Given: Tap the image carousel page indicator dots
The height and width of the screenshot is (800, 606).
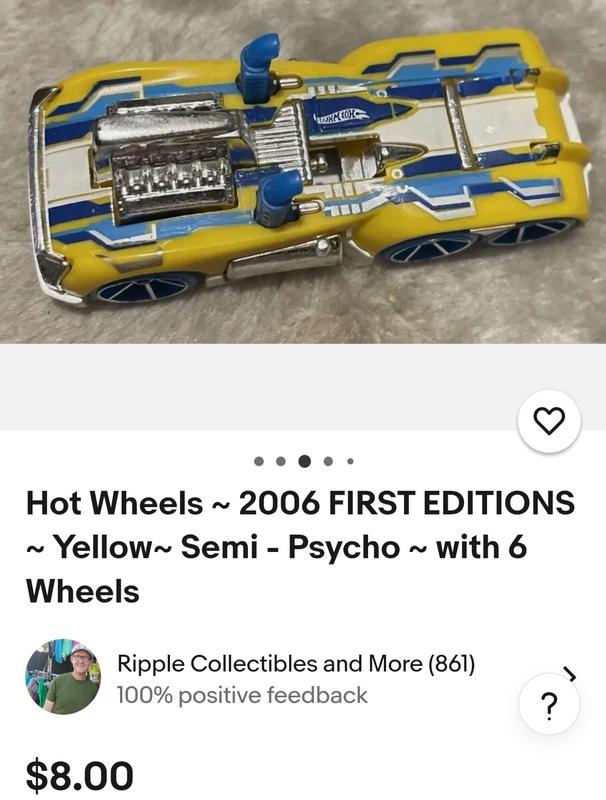Looking at the screenshot, I should (303, 461).
